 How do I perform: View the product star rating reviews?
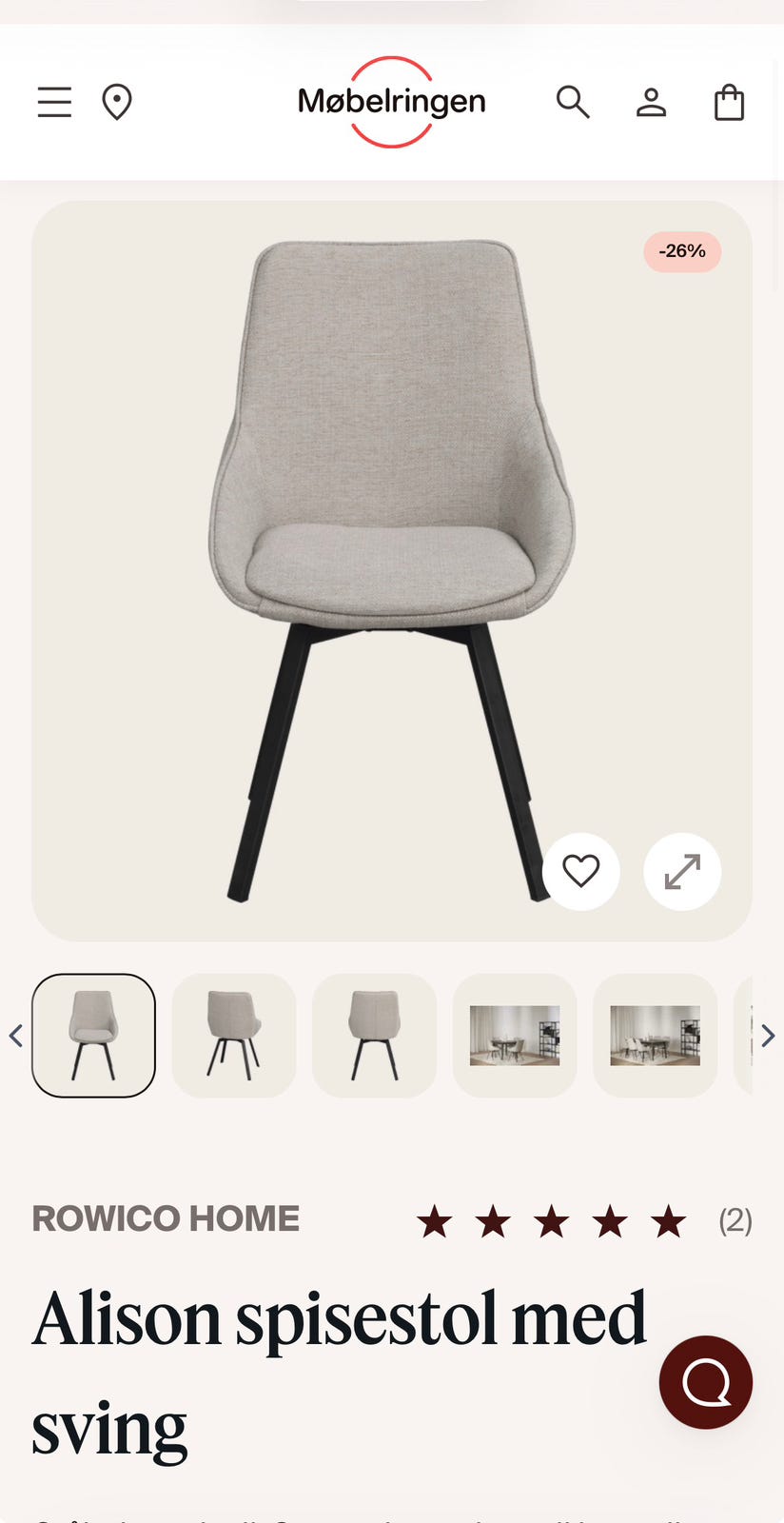point(584,1220)
